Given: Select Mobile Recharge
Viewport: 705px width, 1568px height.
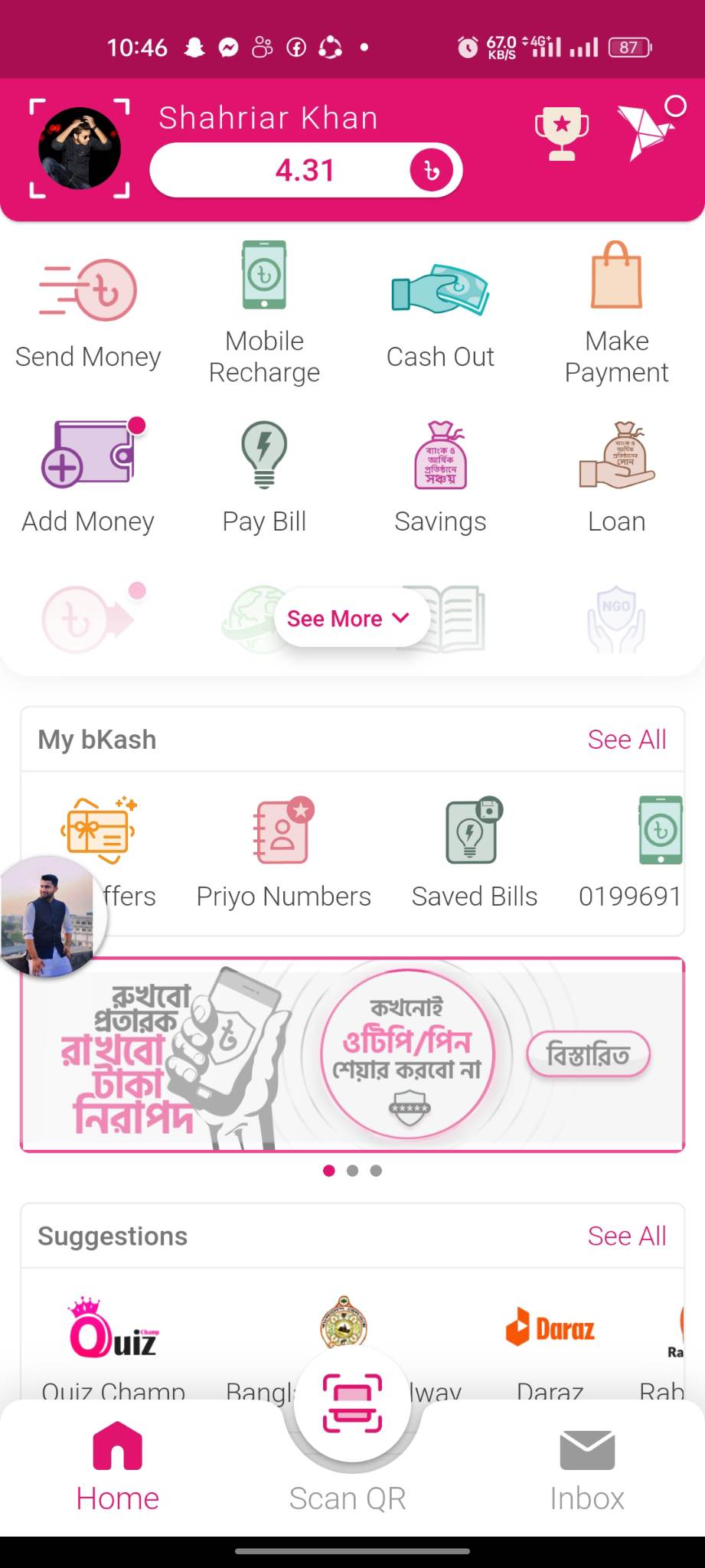Looking at the screenshot, I should [264, 313].
